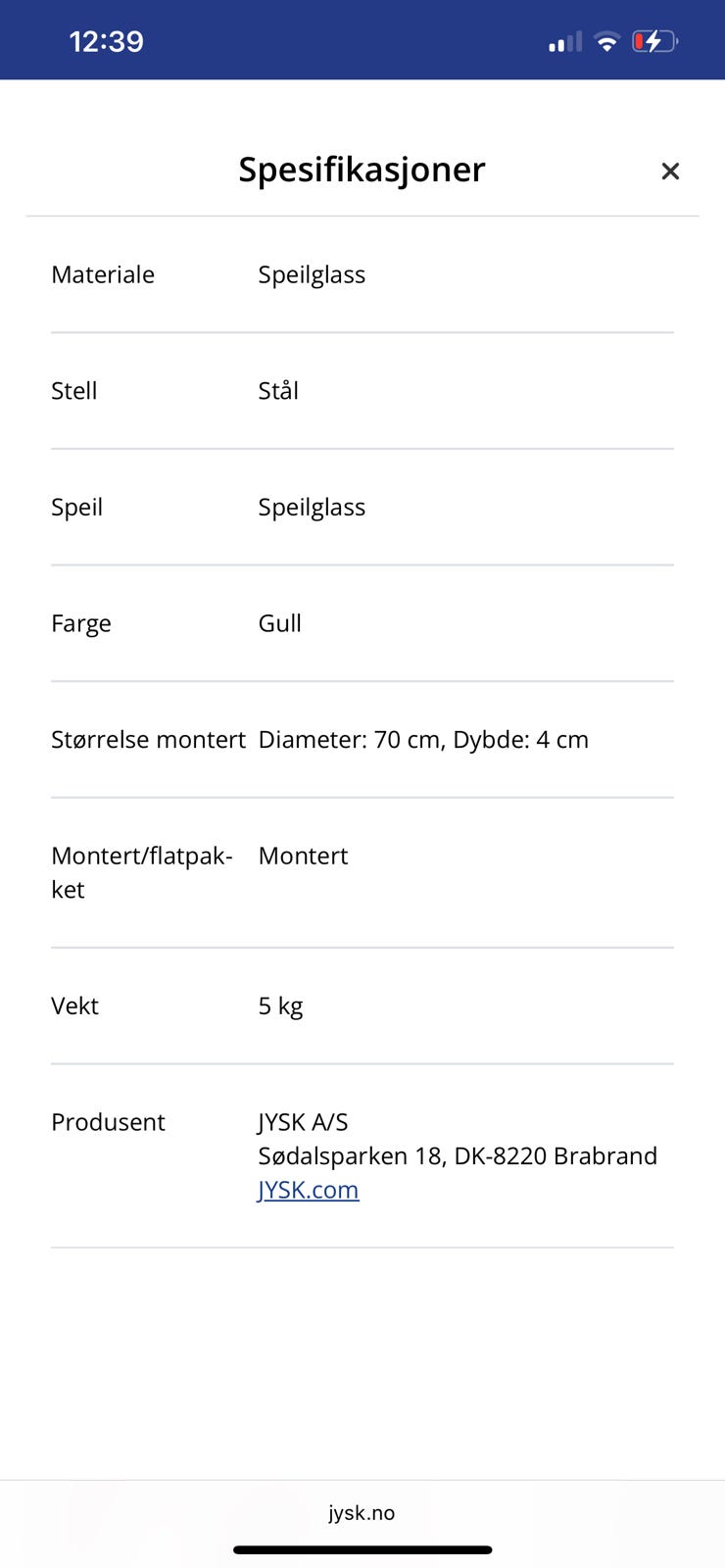Select the Speil specification entry

[76, 507]
